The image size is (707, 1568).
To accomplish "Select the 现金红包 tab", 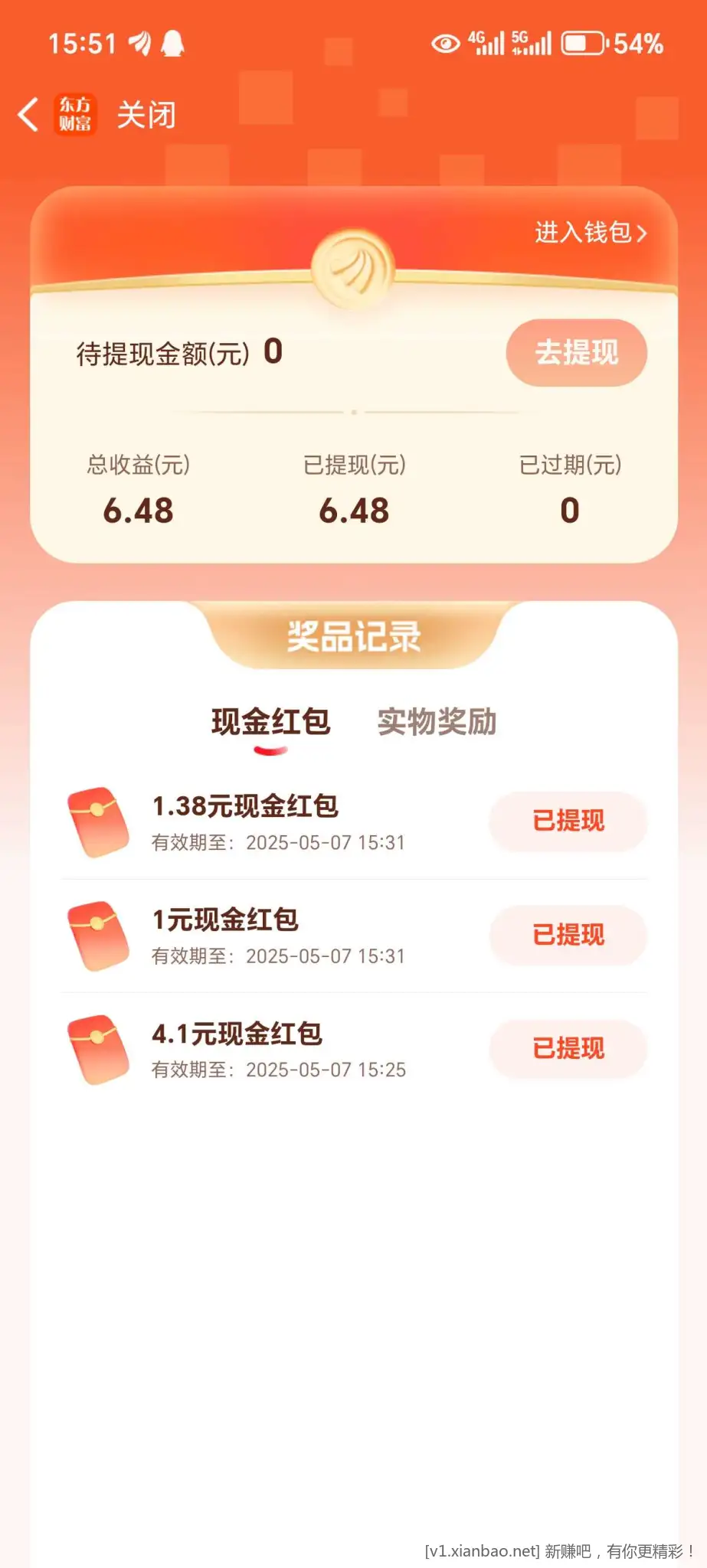I will (270, 721).
